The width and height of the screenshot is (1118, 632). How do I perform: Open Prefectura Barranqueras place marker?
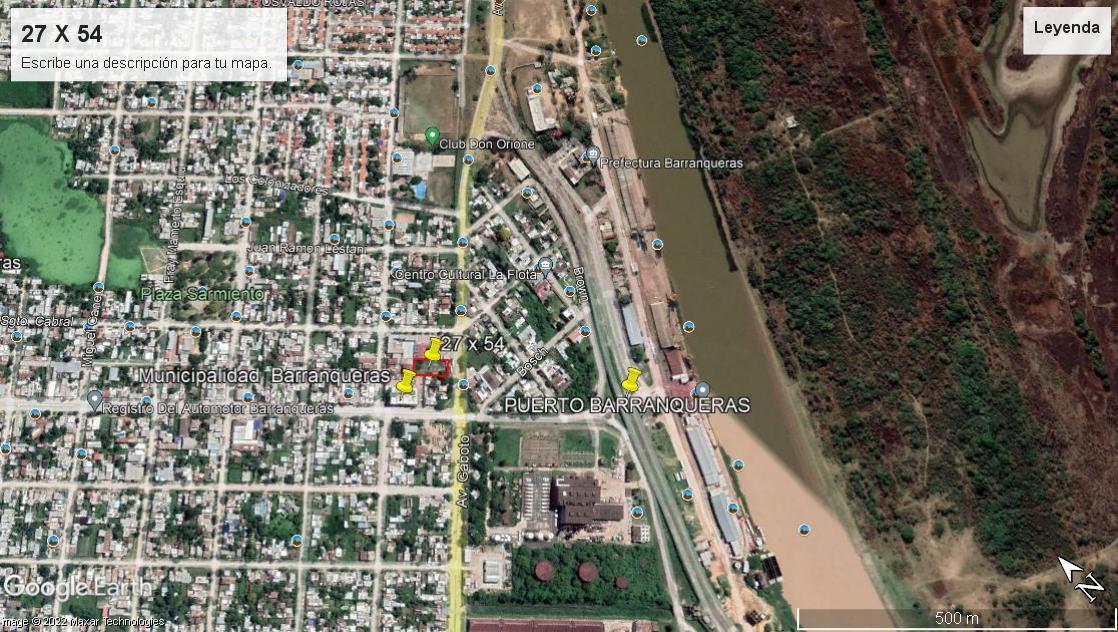pyautogui.click(x=593, y=155)
